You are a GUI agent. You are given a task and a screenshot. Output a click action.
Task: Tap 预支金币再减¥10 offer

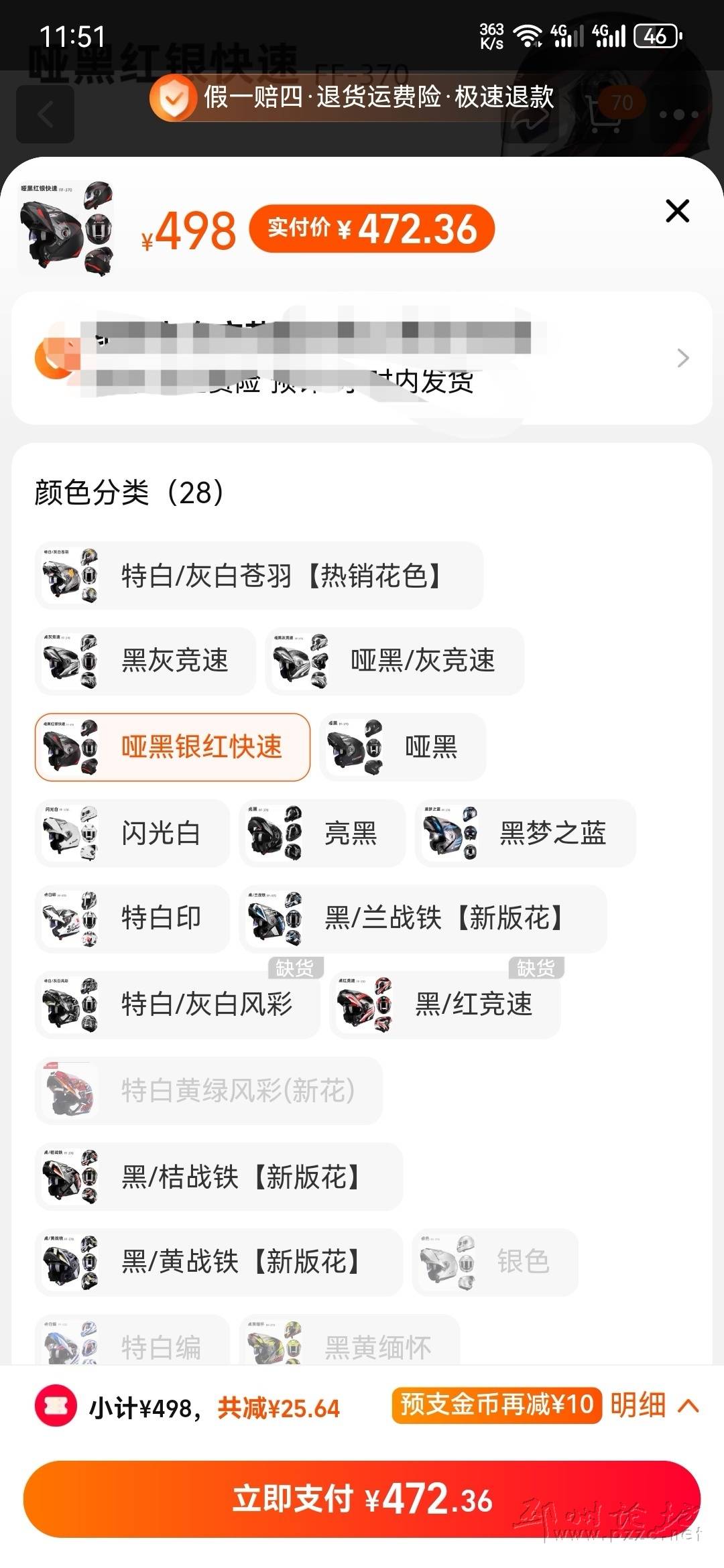[x=496, y=1404]
